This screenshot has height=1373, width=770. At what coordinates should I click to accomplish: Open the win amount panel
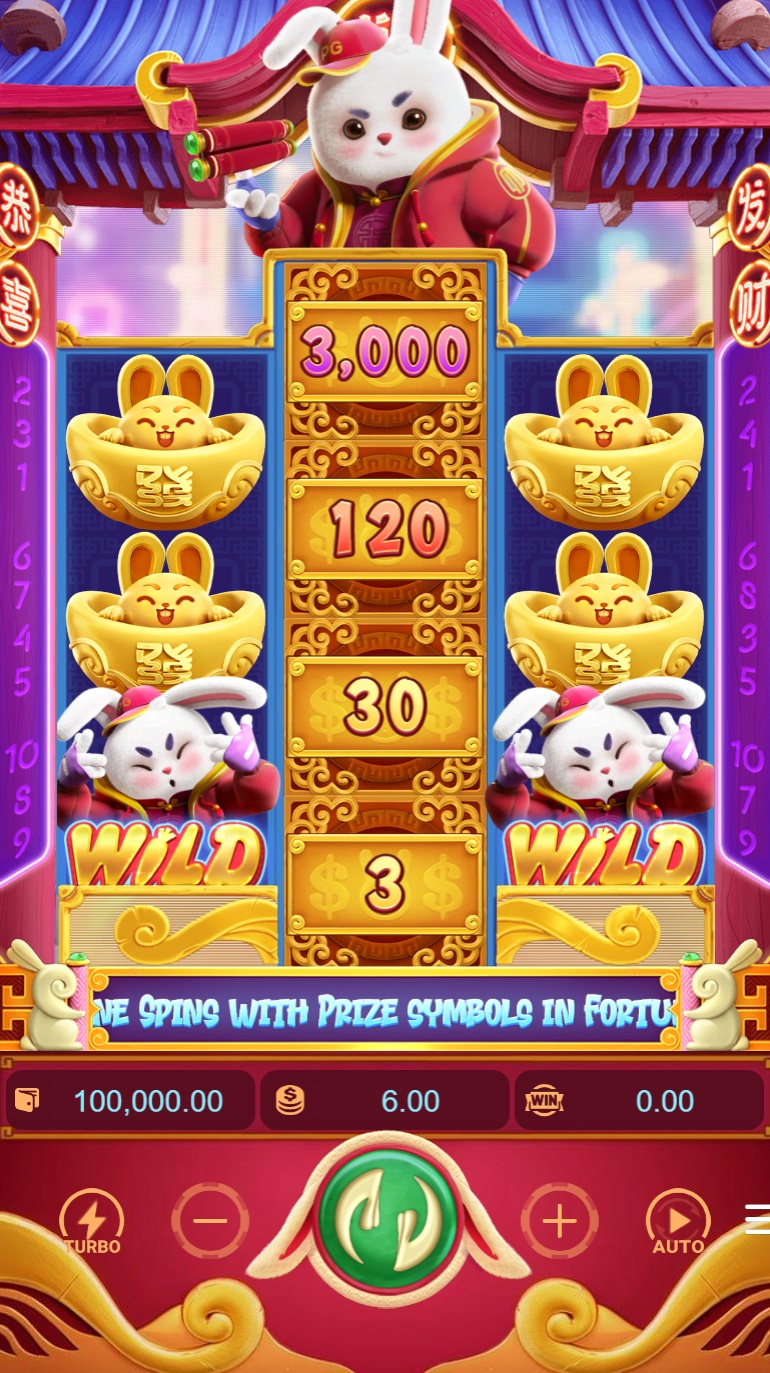[639, 1101]
